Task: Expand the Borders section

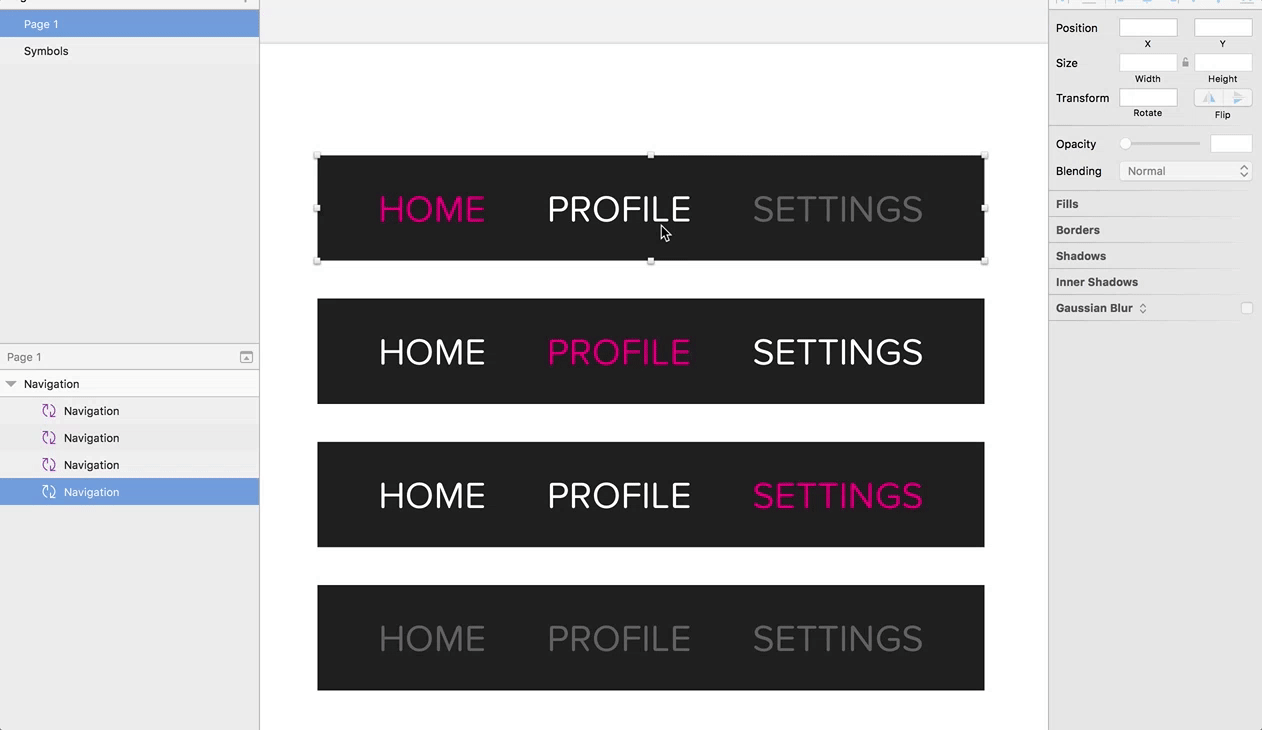Action: pyautogui.click(x=1077, y=230)
